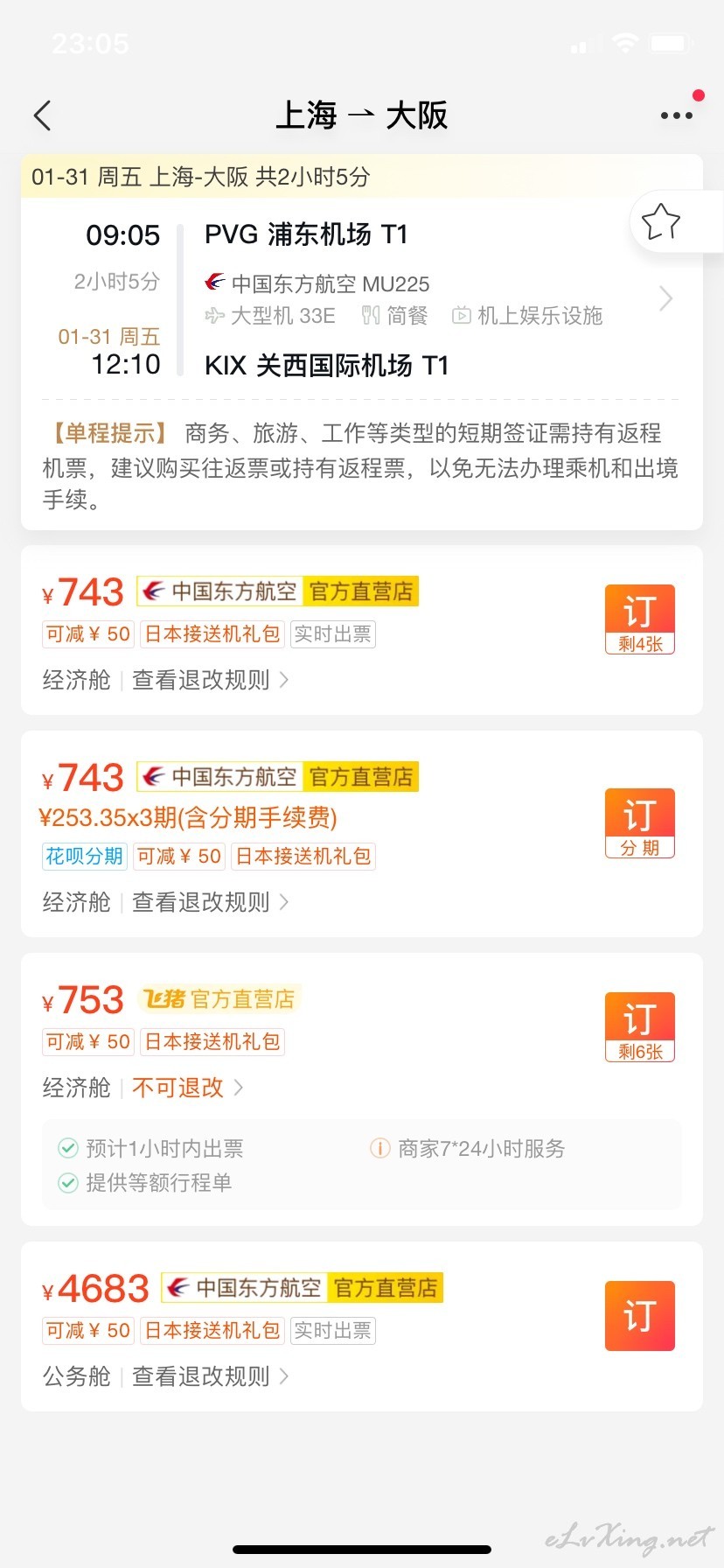
Task: View 查看退改规则 for the 花呗分期 fare
Action: [x=210, y=902]
